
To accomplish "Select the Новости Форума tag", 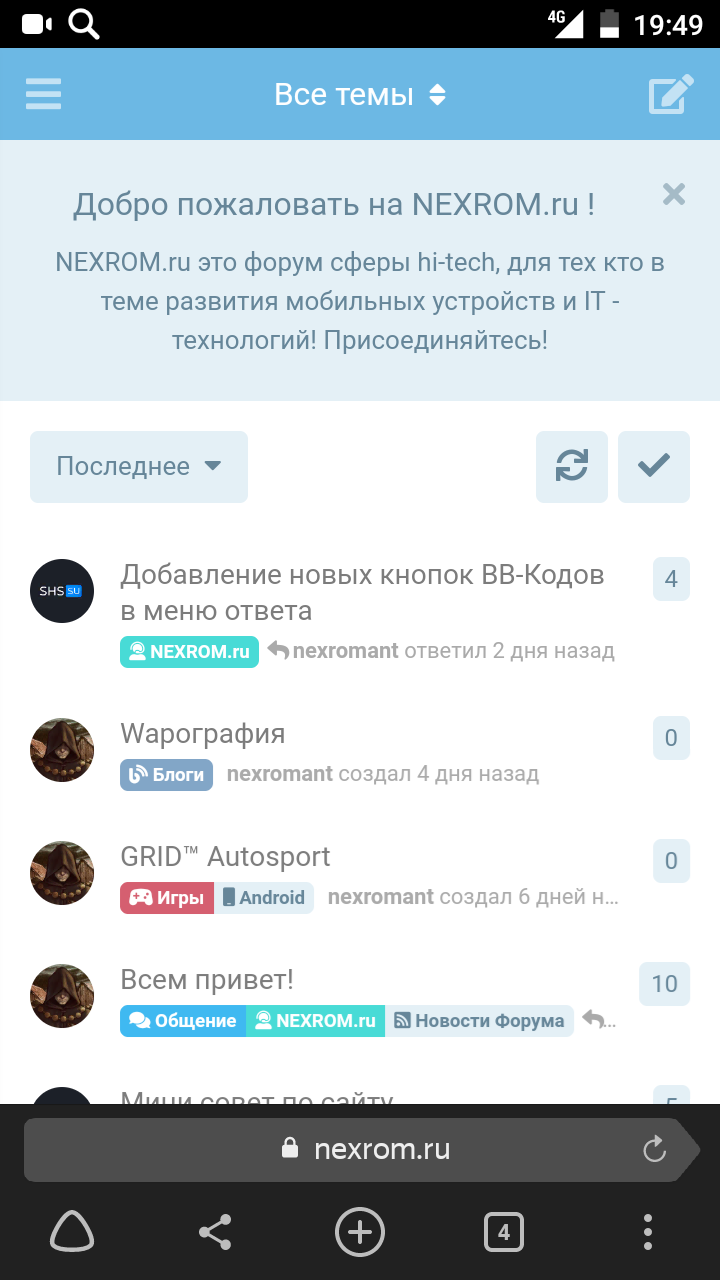I will (x=479, y=1021).
